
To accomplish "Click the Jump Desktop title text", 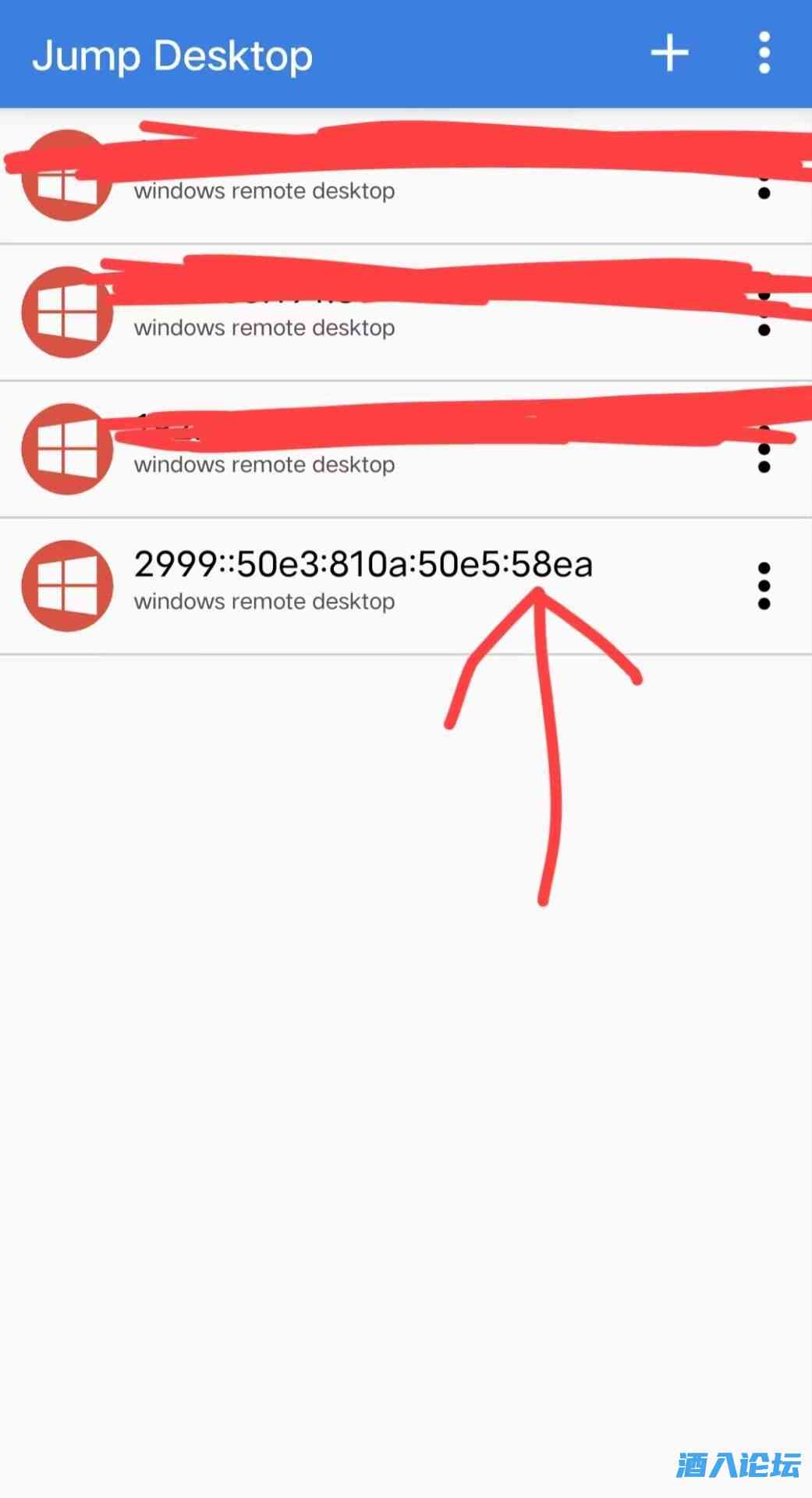I will [x=173, y=55].
